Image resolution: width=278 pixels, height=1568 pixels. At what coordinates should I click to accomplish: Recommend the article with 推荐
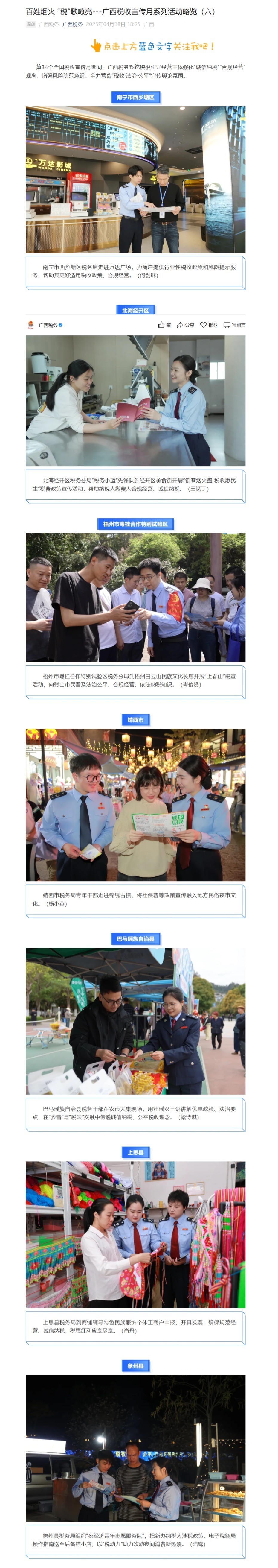pos(209,325)
